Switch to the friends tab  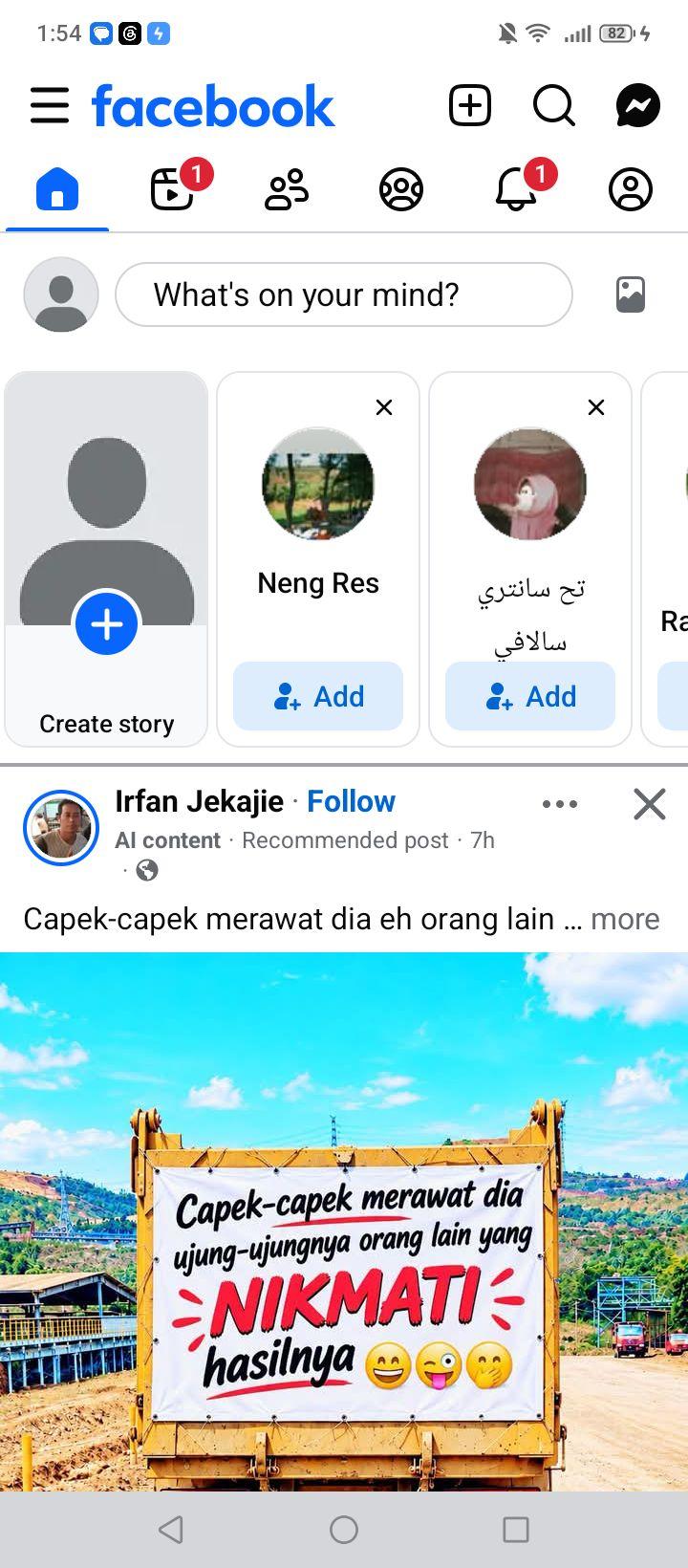[287, 189]
